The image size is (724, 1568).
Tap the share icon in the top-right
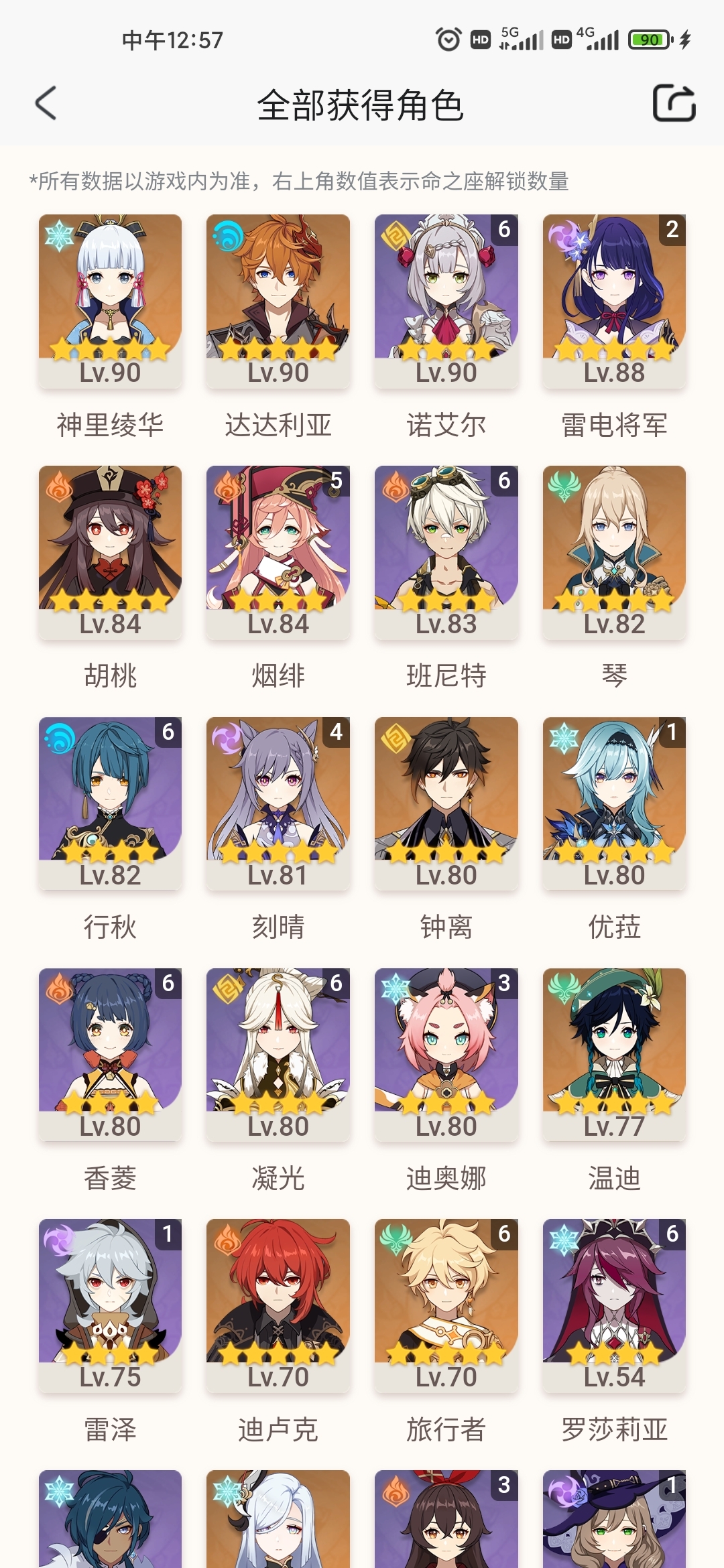[x=674, y=103]
